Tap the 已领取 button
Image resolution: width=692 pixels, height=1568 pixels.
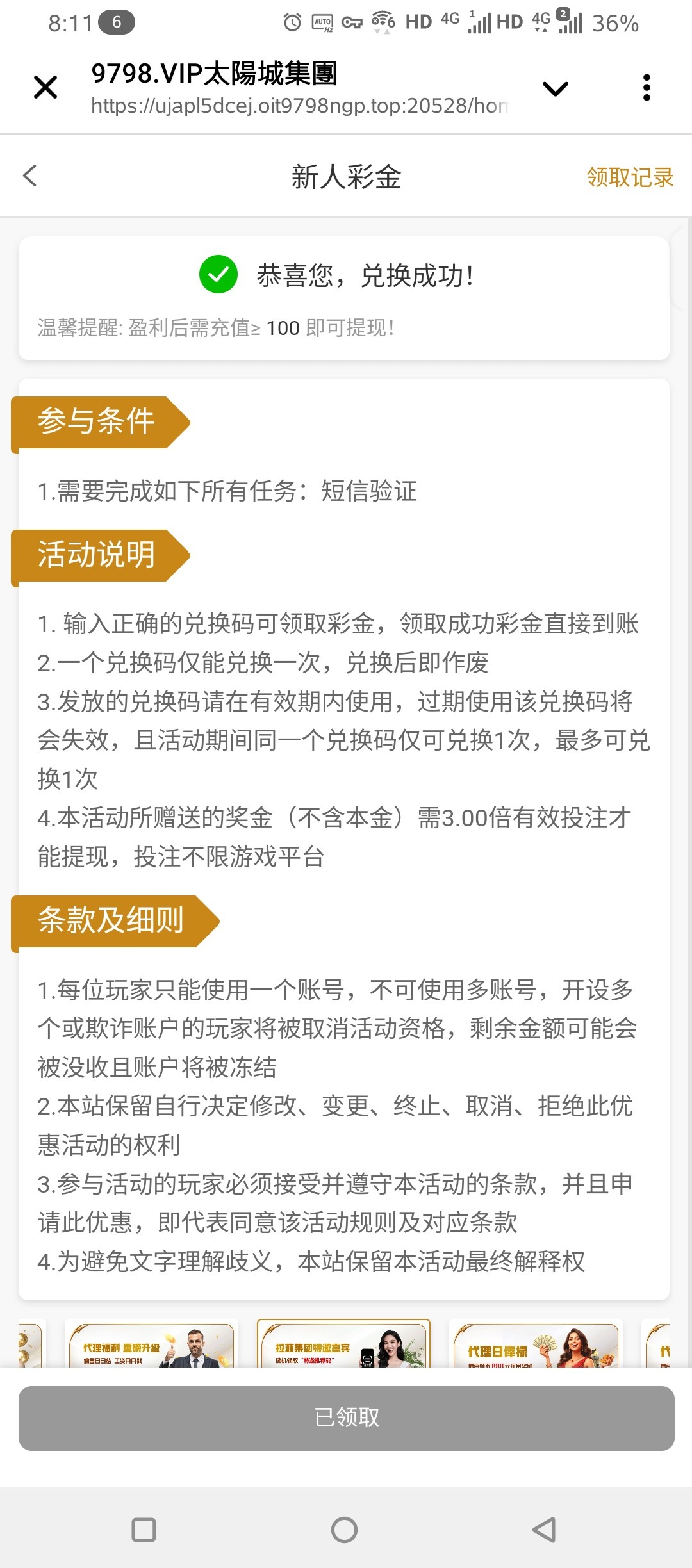[x=346, y=1417]
